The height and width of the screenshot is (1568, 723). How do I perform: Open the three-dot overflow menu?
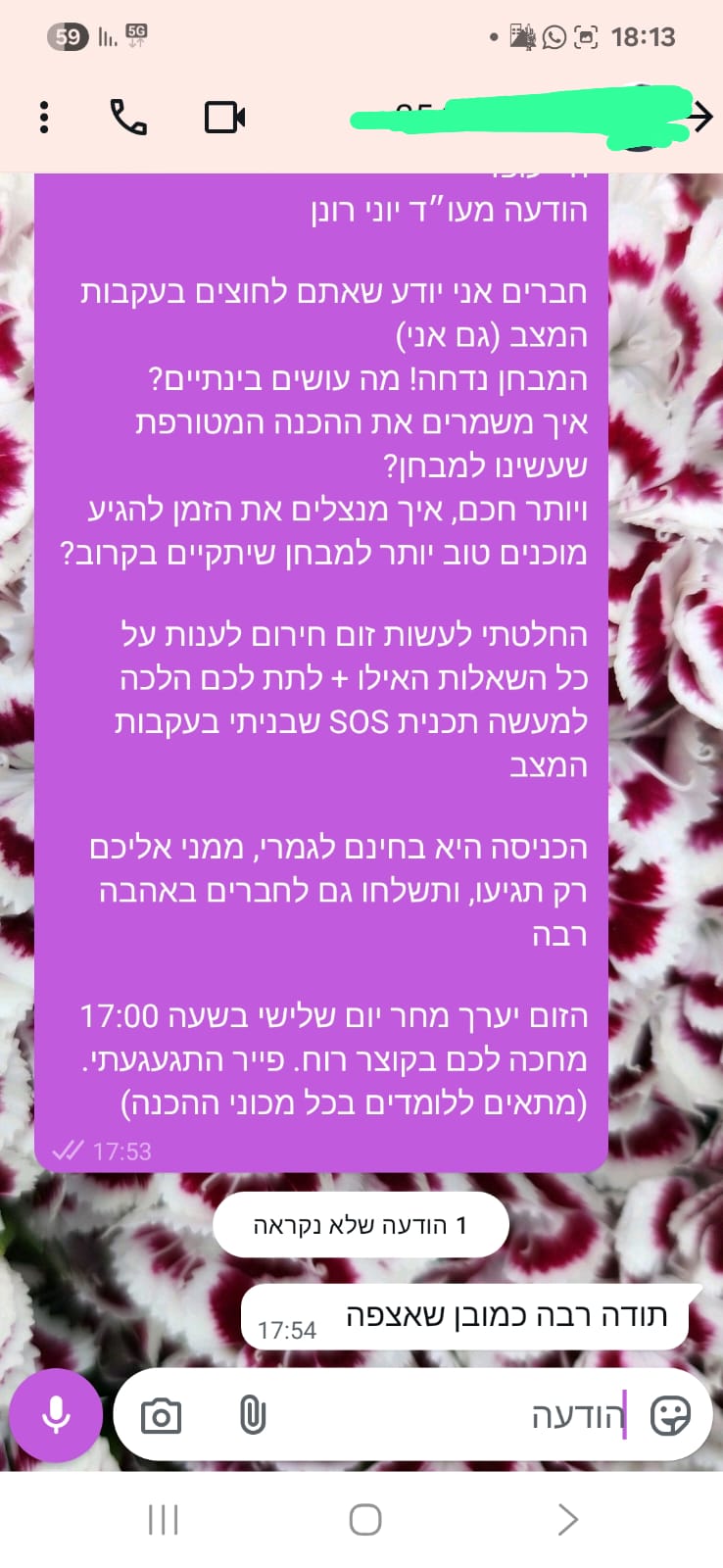[x=44, y=118]
